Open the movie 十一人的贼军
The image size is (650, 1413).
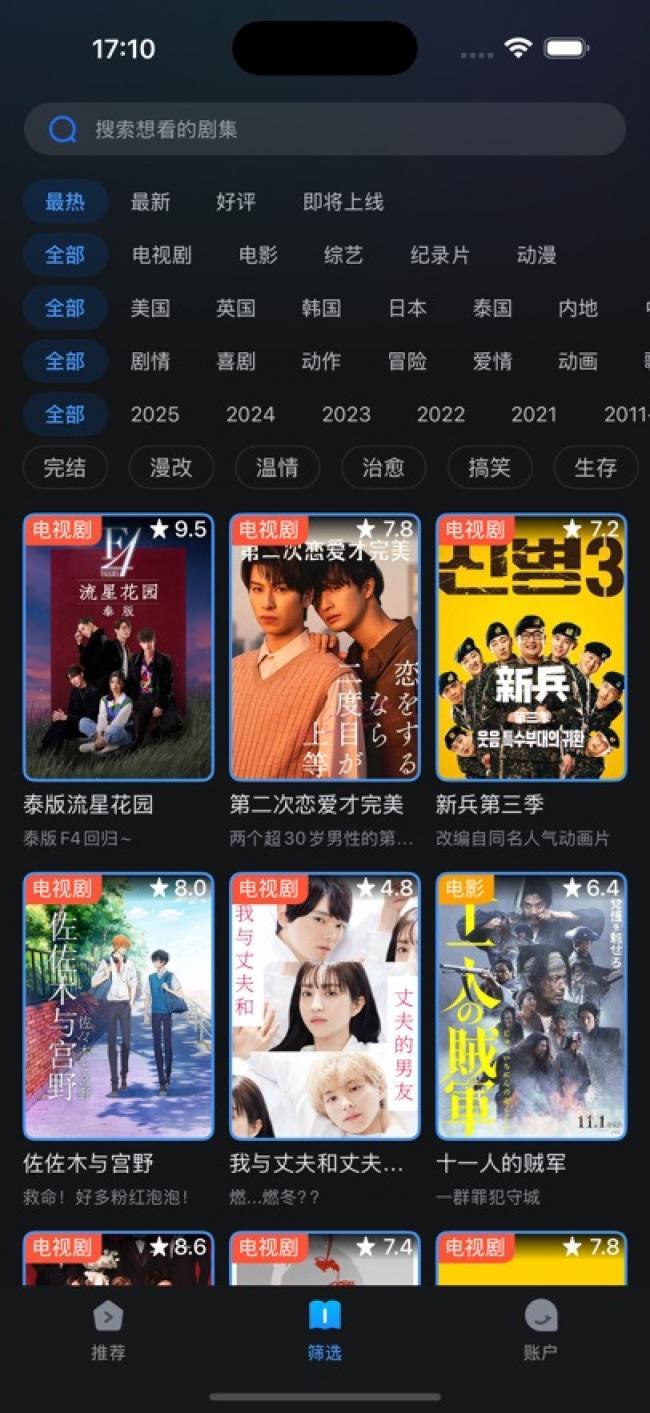pyautogui.click(x=531, y=1006)
